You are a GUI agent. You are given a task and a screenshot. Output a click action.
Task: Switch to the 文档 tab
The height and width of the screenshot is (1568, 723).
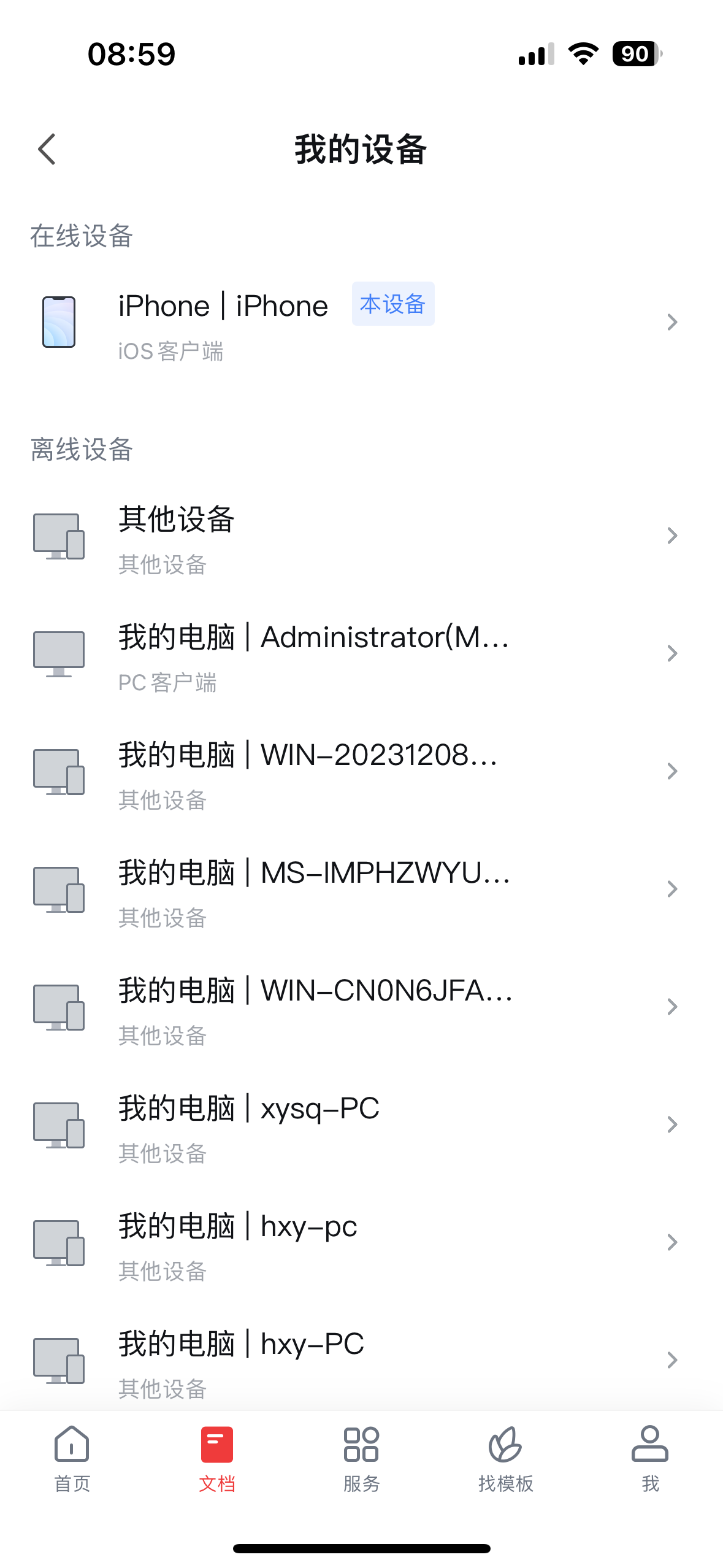point(217,1459)
